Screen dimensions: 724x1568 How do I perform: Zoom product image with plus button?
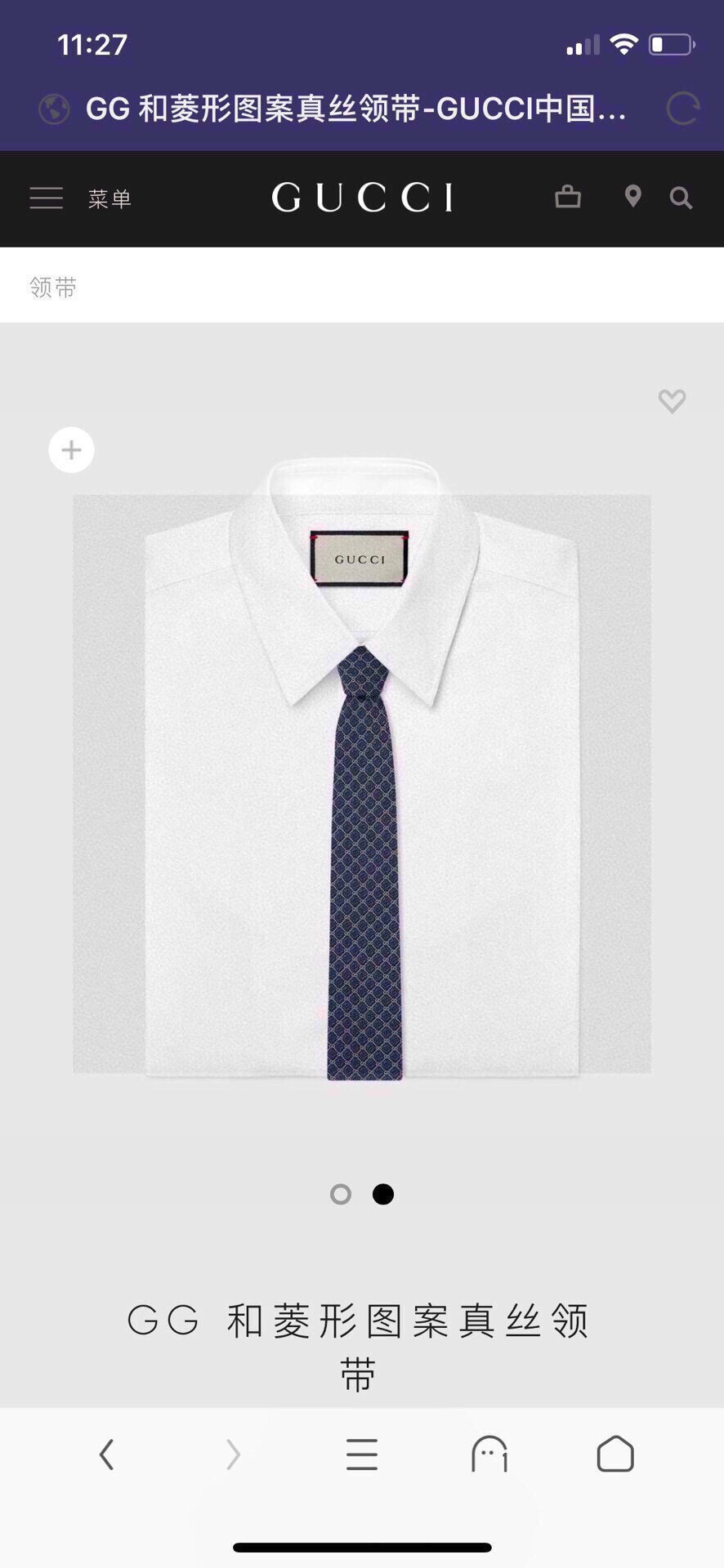tap(72, 450)
